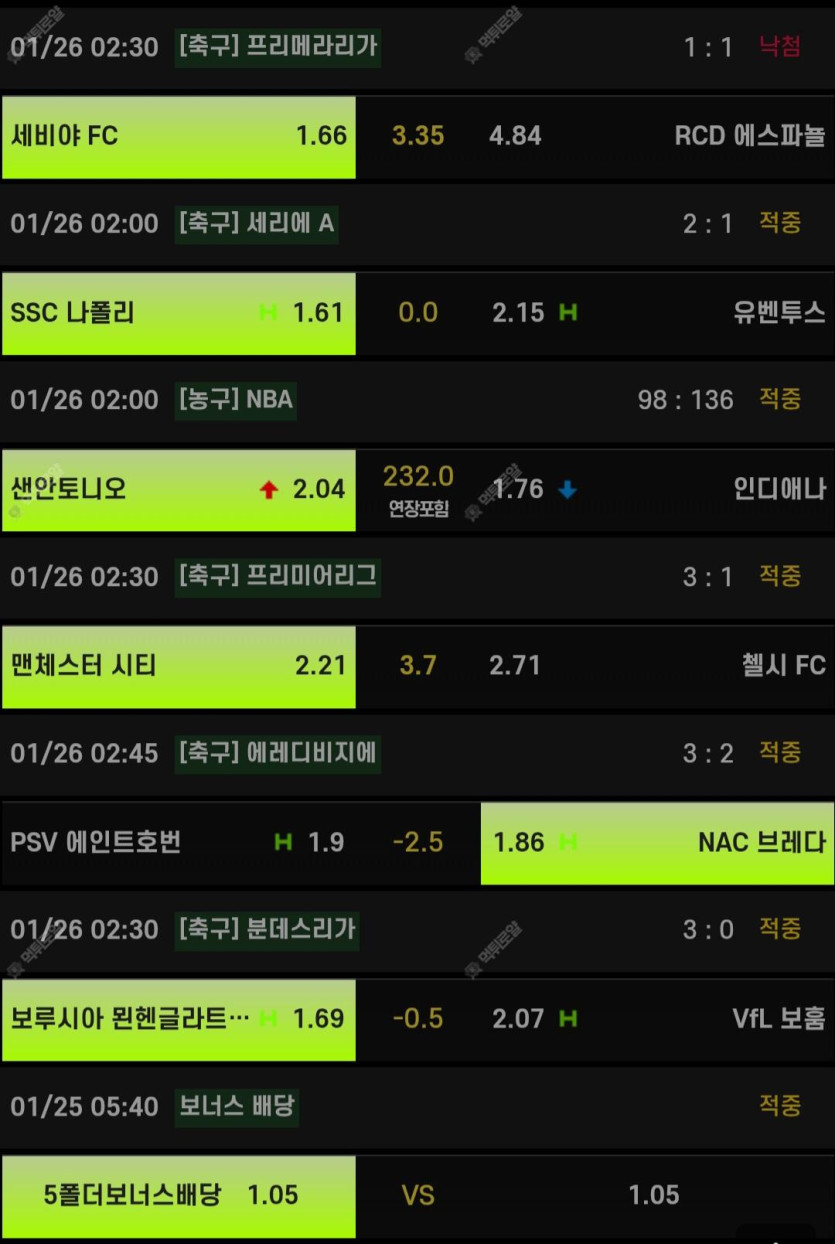Screen dimensions: 835x1244
Task: Select RCD Espanyol at 4.84
Action: (x=657, y=137)
